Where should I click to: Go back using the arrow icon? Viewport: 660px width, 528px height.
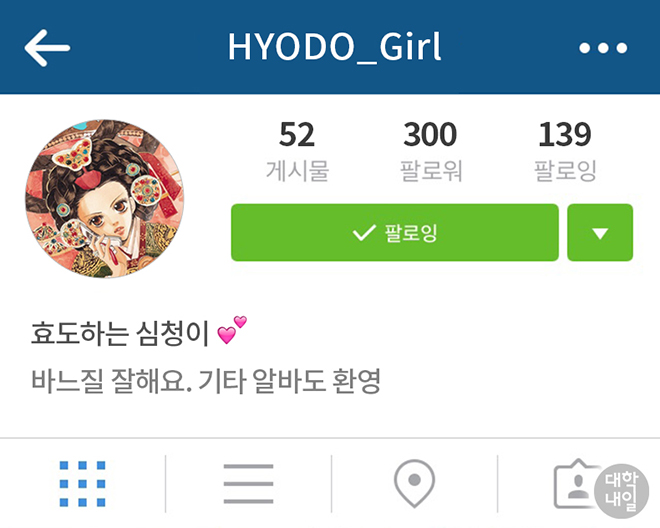pyautogui.click(x=47, y=47)
